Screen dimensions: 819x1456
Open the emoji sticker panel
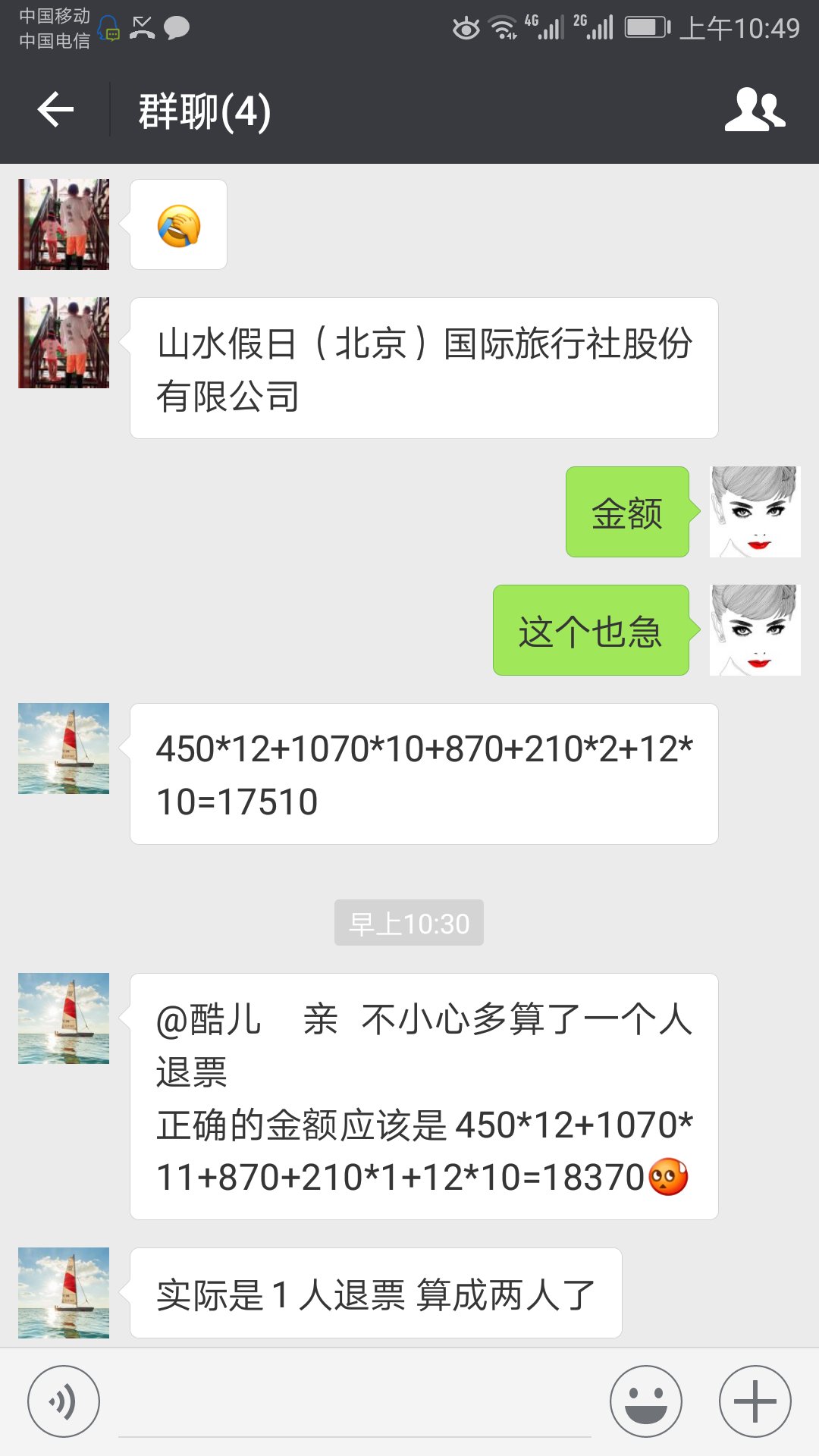pyautogui.click(x=646, y=1401)
